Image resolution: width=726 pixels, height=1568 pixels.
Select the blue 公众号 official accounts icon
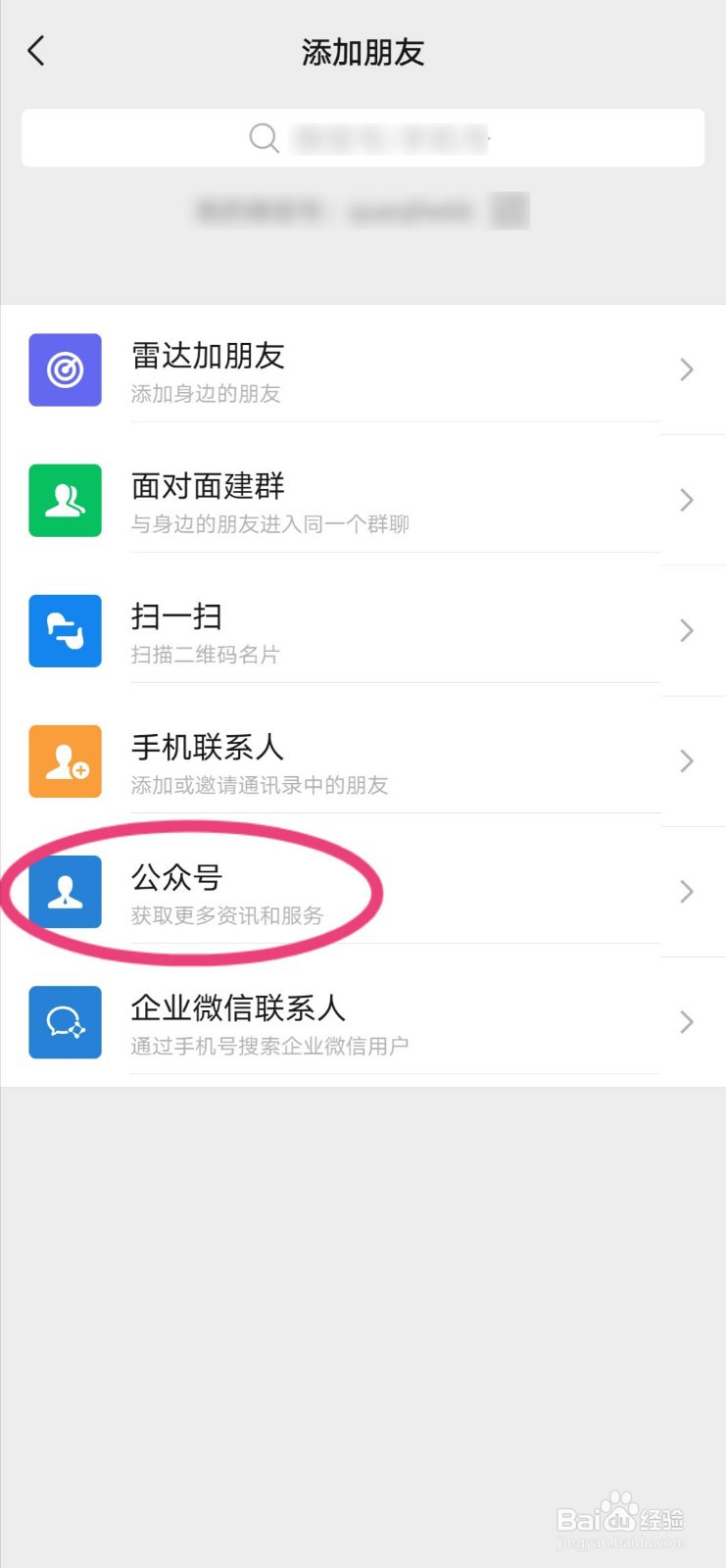pos(65,892)
